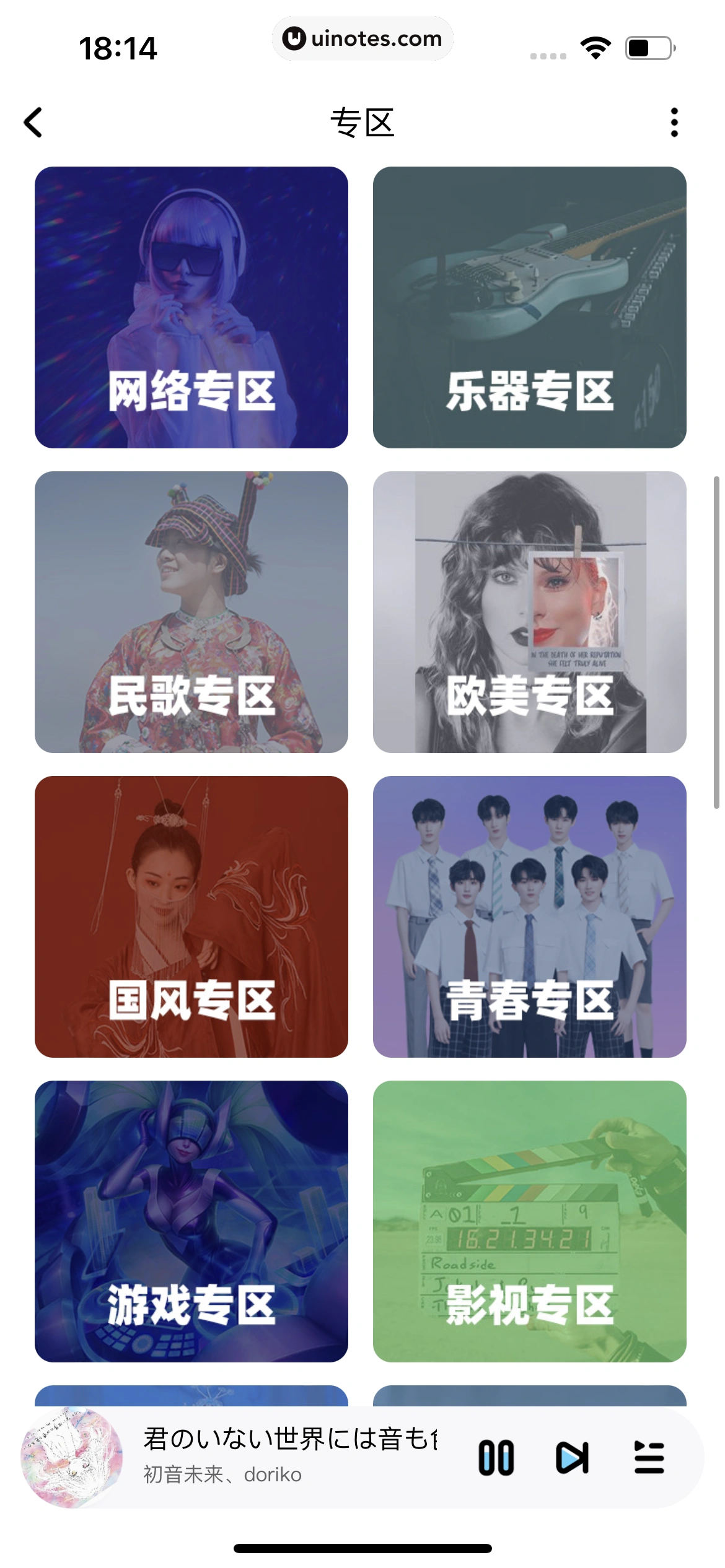Pause the currently playing song
The height and width of the screenshot is (1568, 725).
(x=496, y=1458)
